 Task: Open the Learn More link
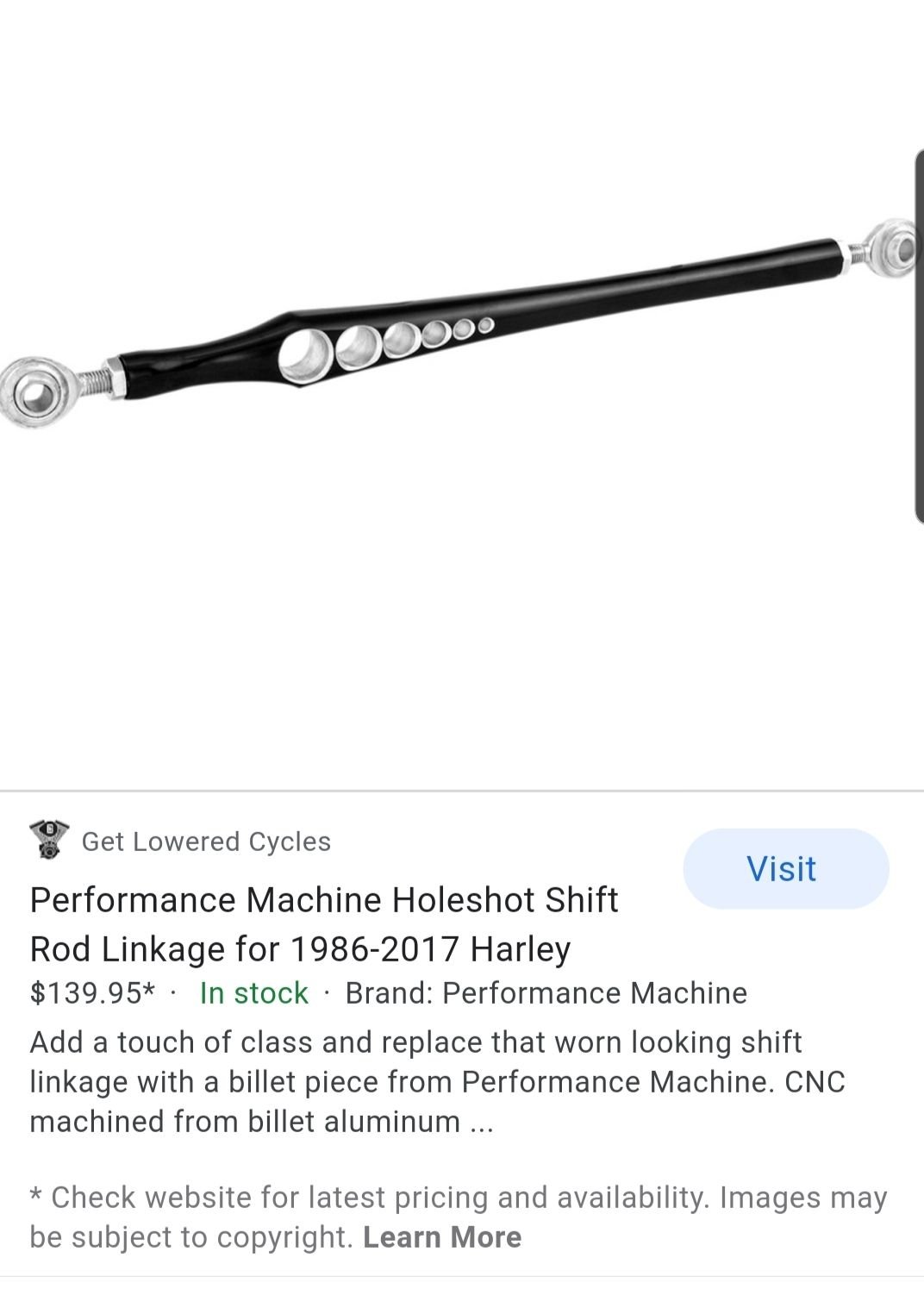442,1237
